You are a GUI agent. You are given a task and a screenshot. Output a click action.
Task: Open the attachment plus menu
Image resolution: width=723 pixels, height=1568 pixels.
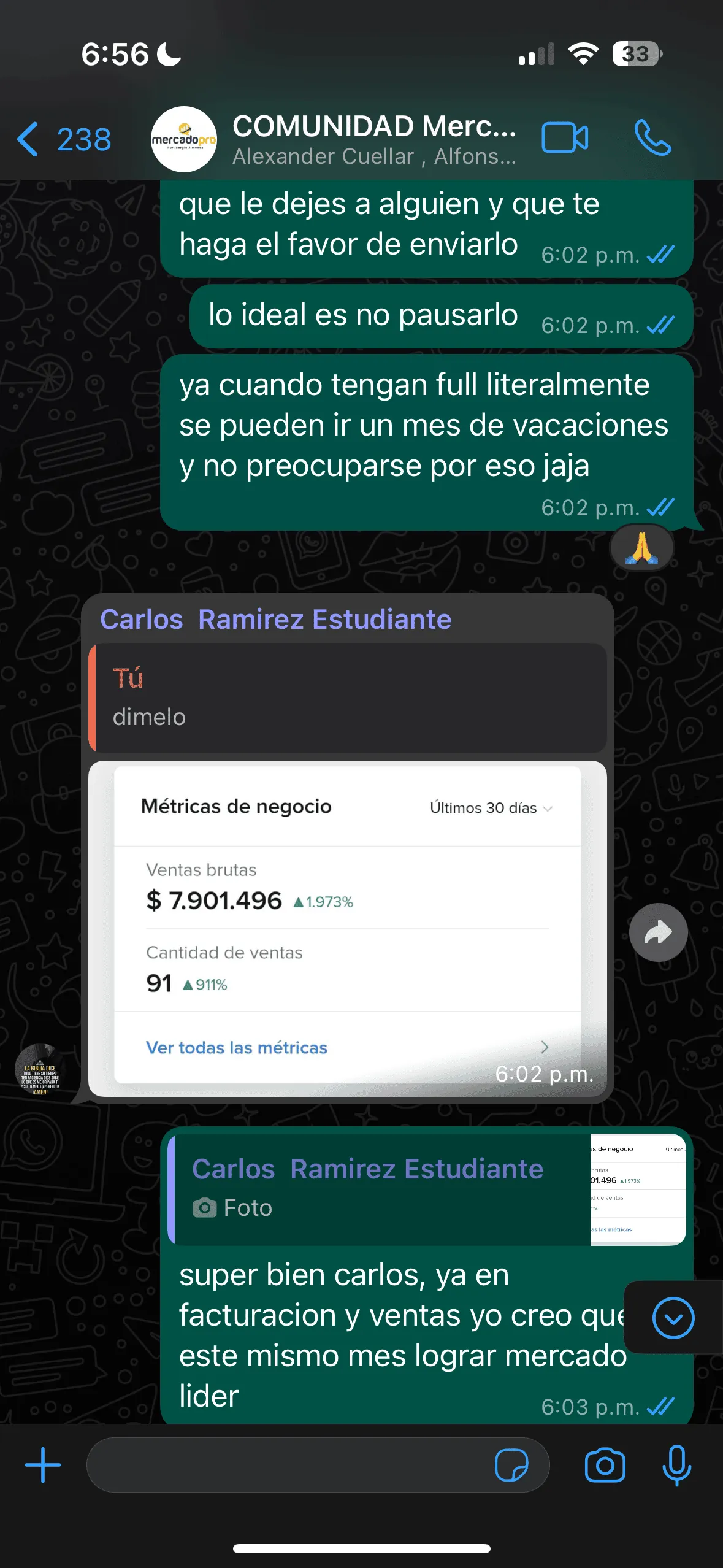click(x=43, y=1465)
